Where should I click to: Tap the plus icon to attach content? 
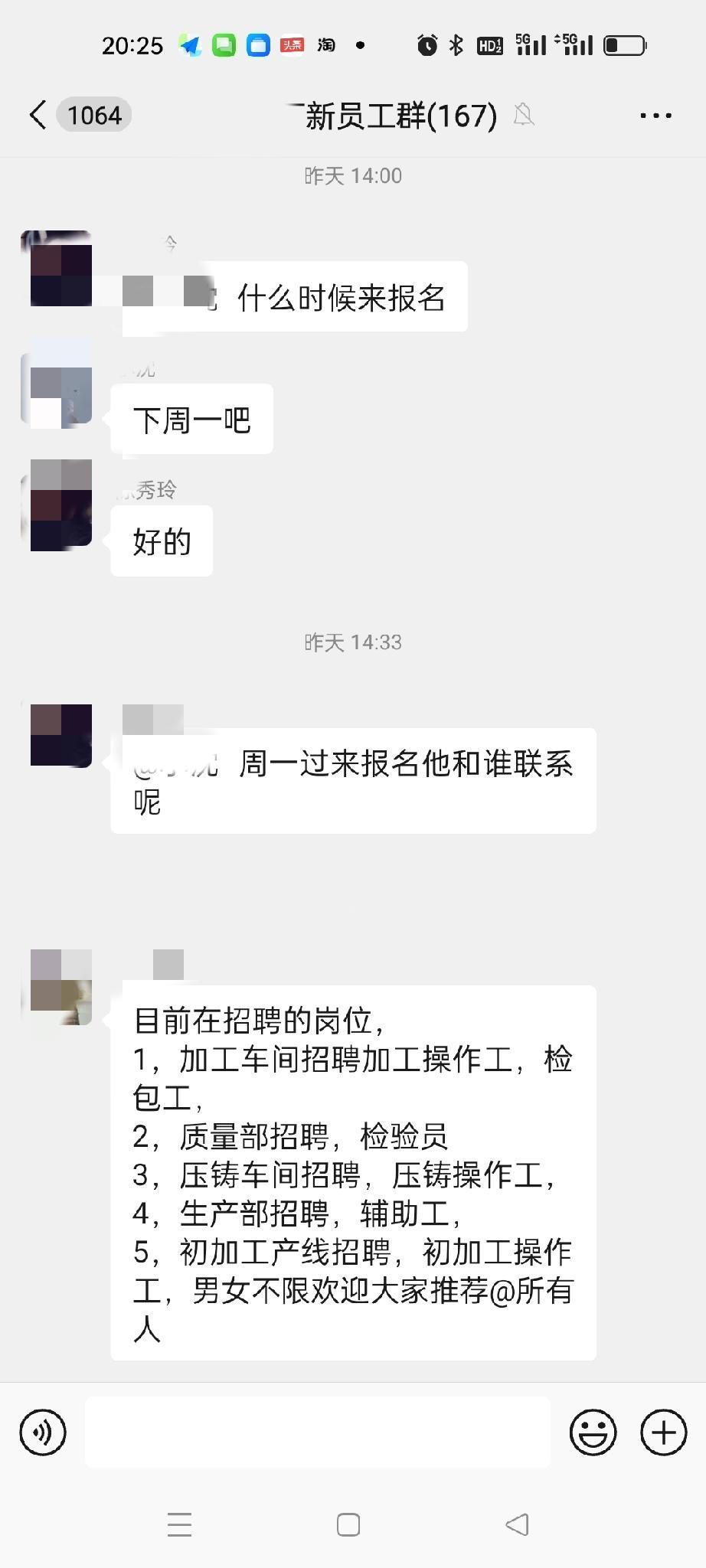coord(663,1431)
